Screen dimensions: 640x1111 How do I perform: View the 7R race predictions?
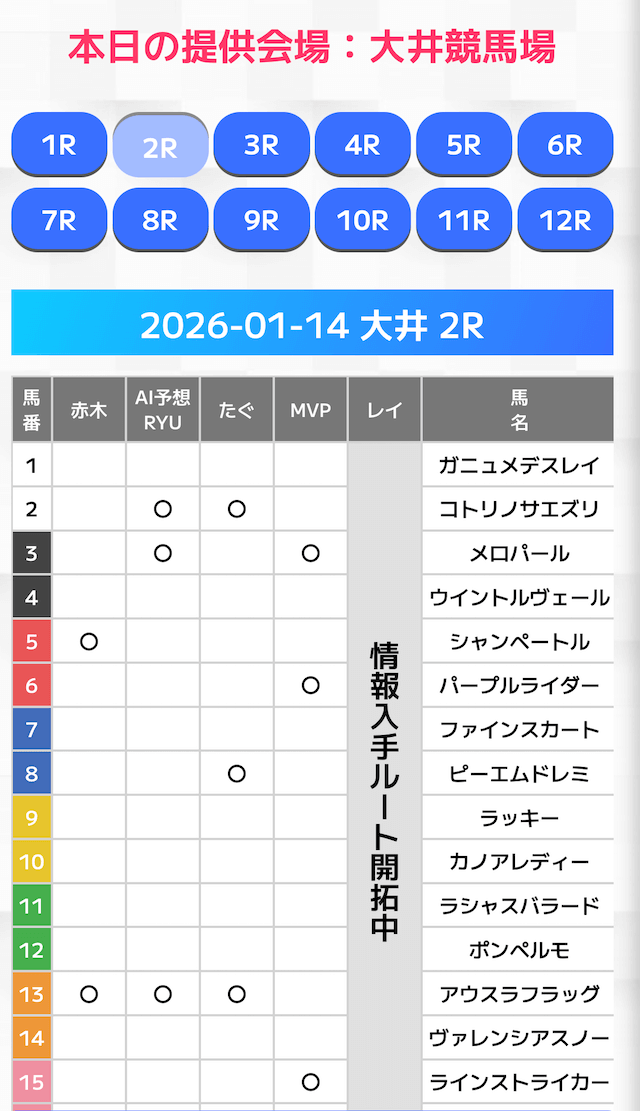59,219
